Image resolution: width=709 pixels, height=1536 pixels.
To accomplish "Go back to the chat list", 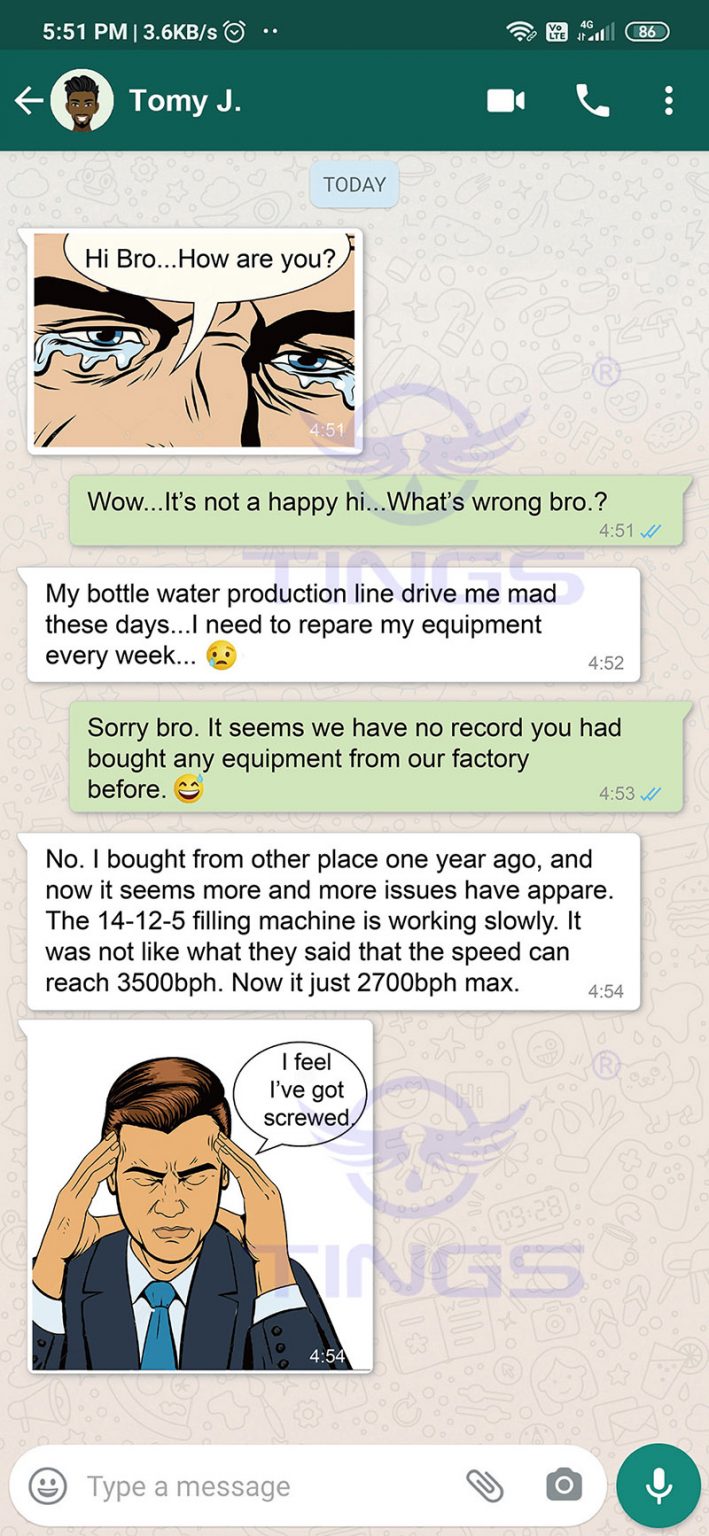I will 28,101.
